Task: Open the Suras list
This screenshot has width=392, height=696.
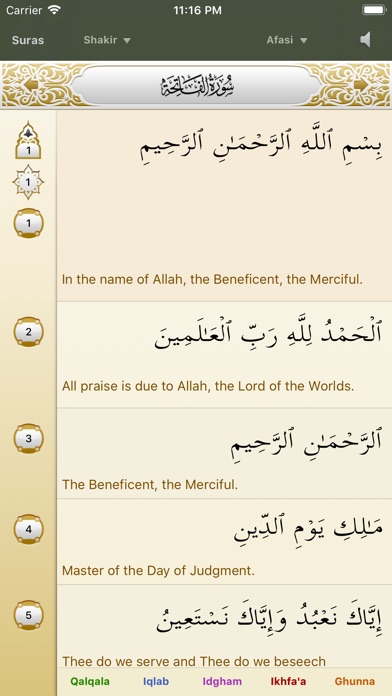Action: 28,40
